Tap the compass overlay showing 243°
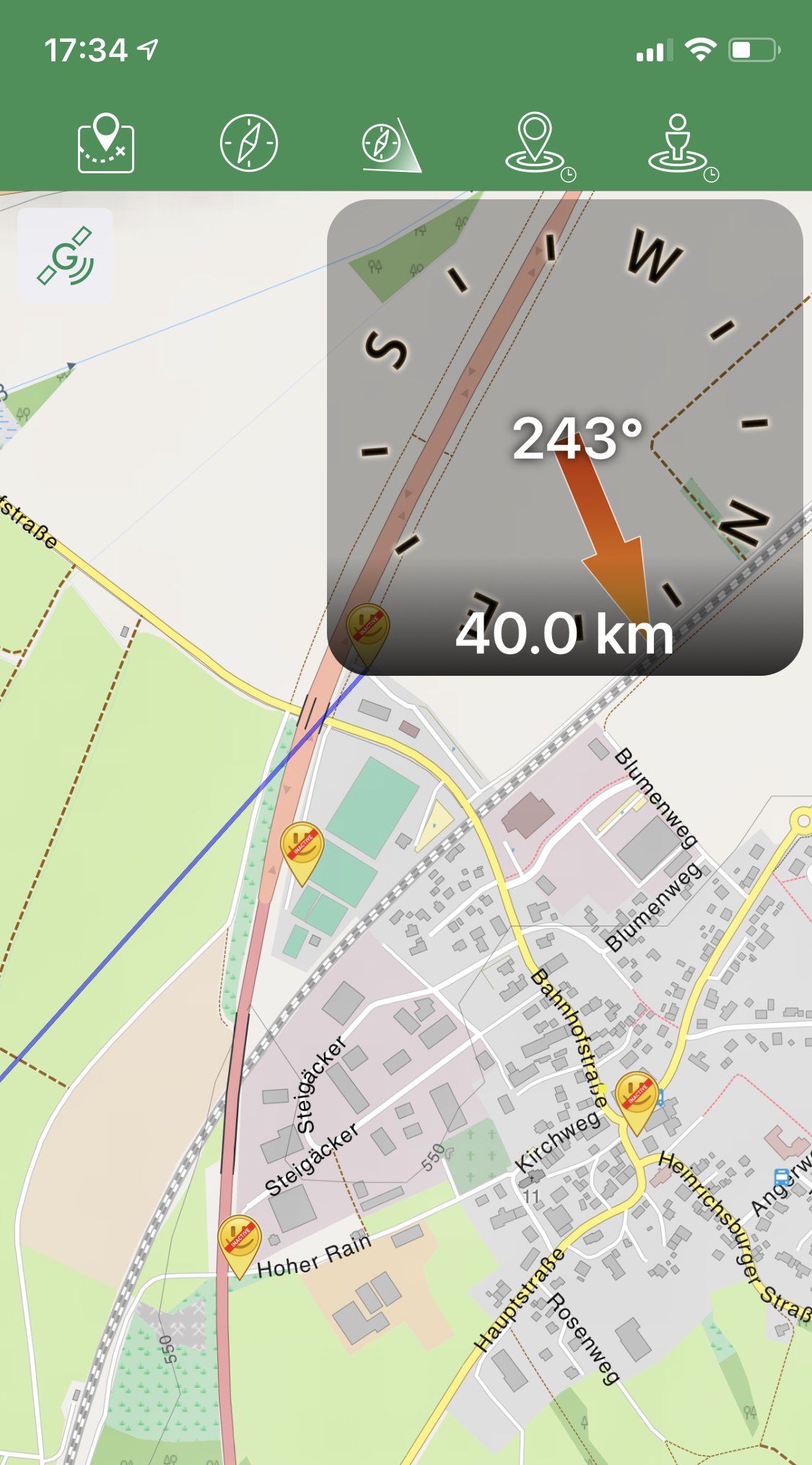 (x=565, y=438)
